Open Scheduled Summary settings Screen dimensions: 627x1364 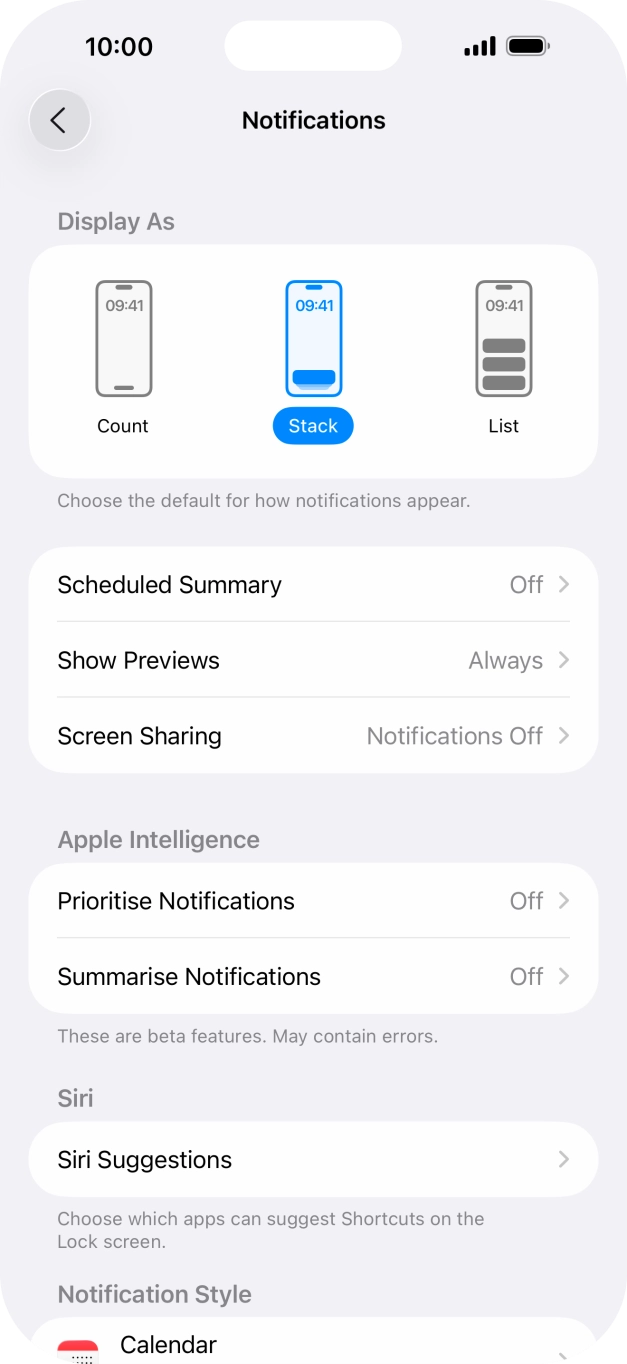[x=313, y=585]
